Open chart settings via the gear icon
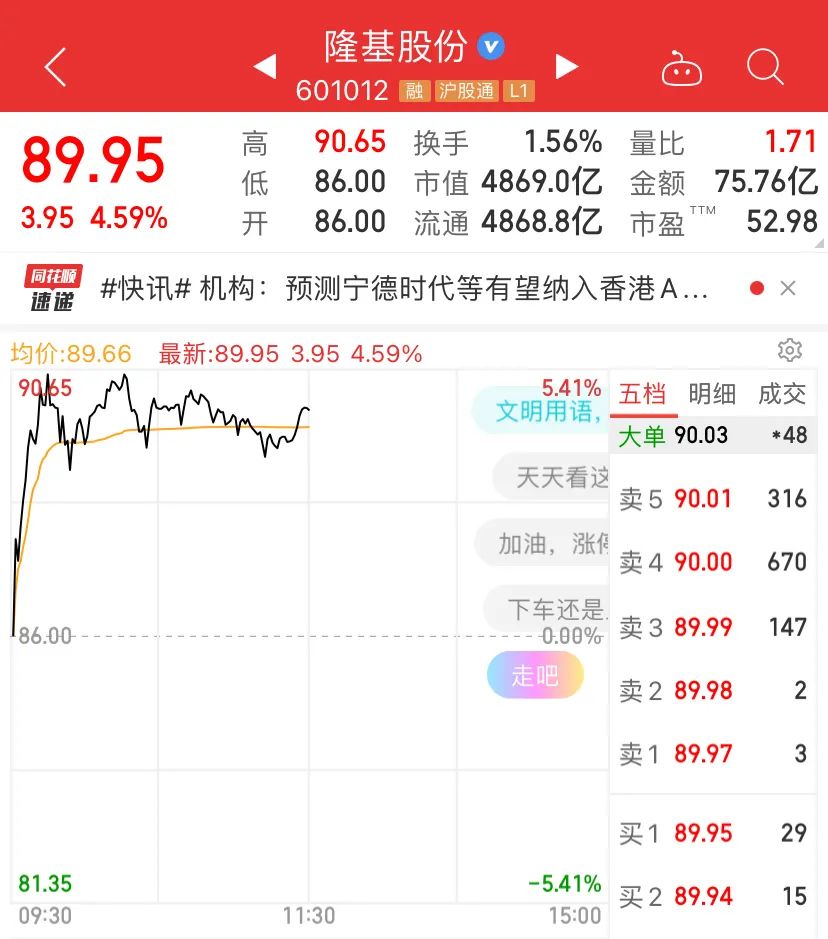 click(790, 350)
